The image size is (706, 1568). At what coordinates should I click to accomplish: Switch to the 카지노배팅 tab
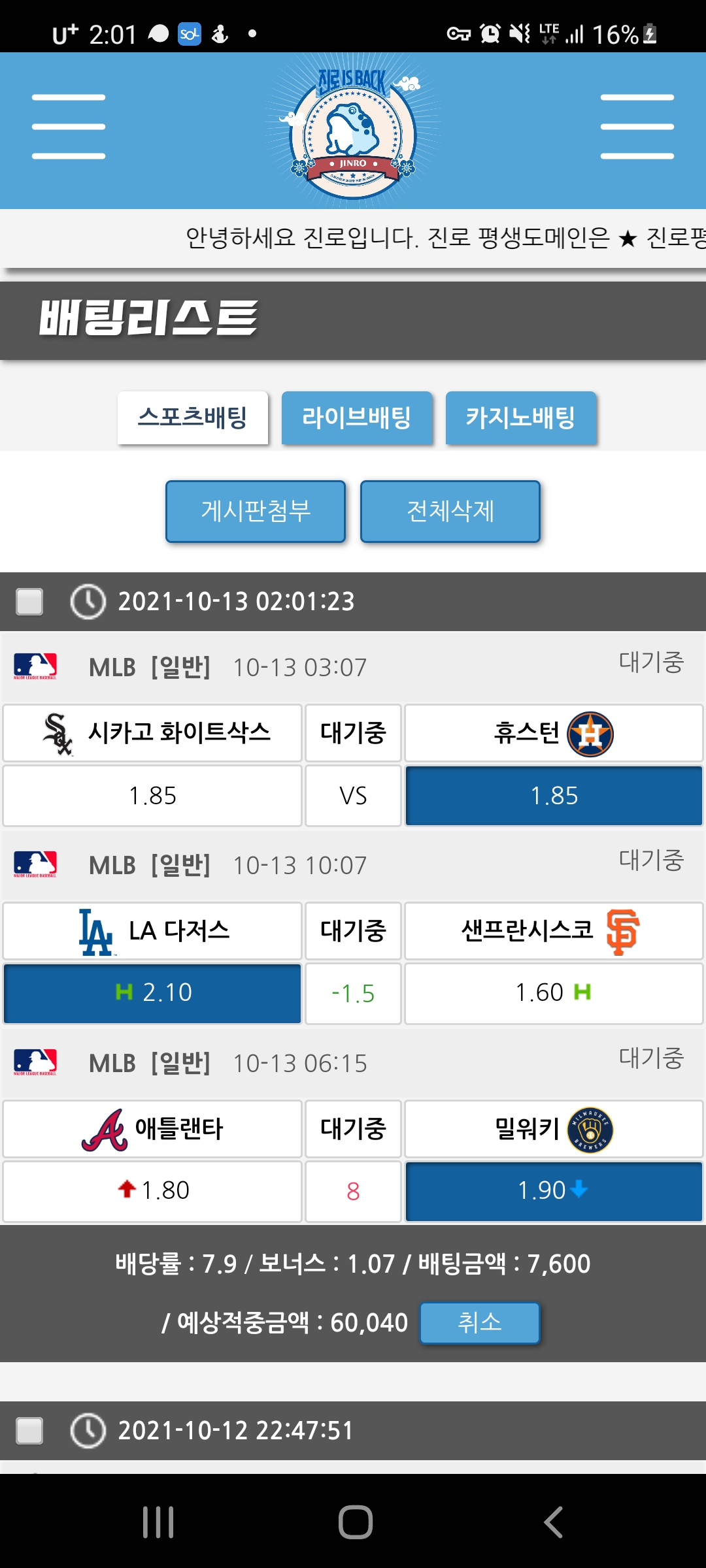click(521, 417)
